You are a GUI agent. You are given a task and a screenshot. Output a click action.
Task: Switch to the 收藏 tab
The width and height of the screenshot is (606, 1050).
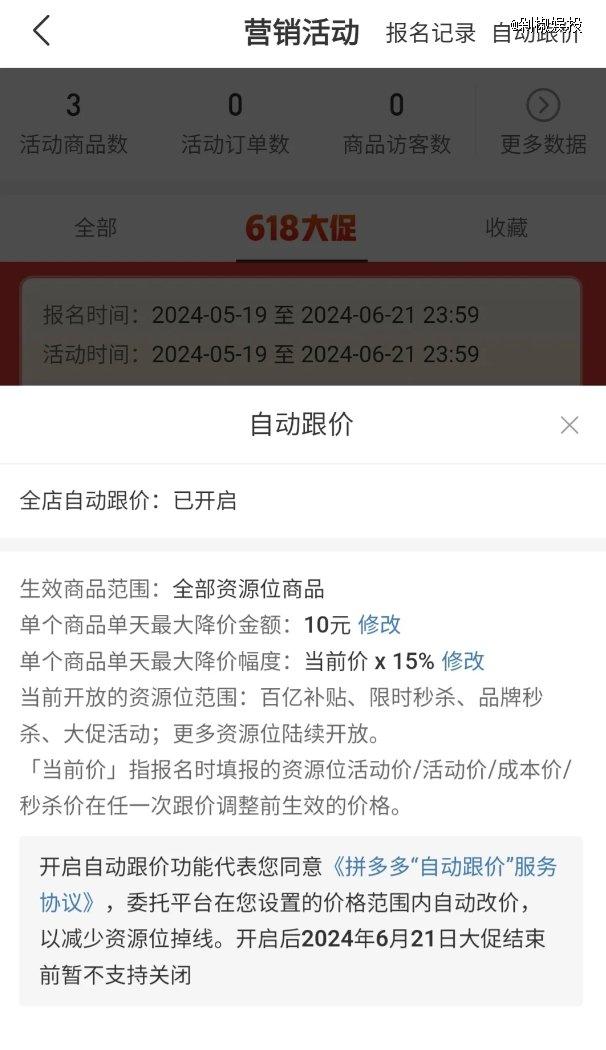point(506,228)
